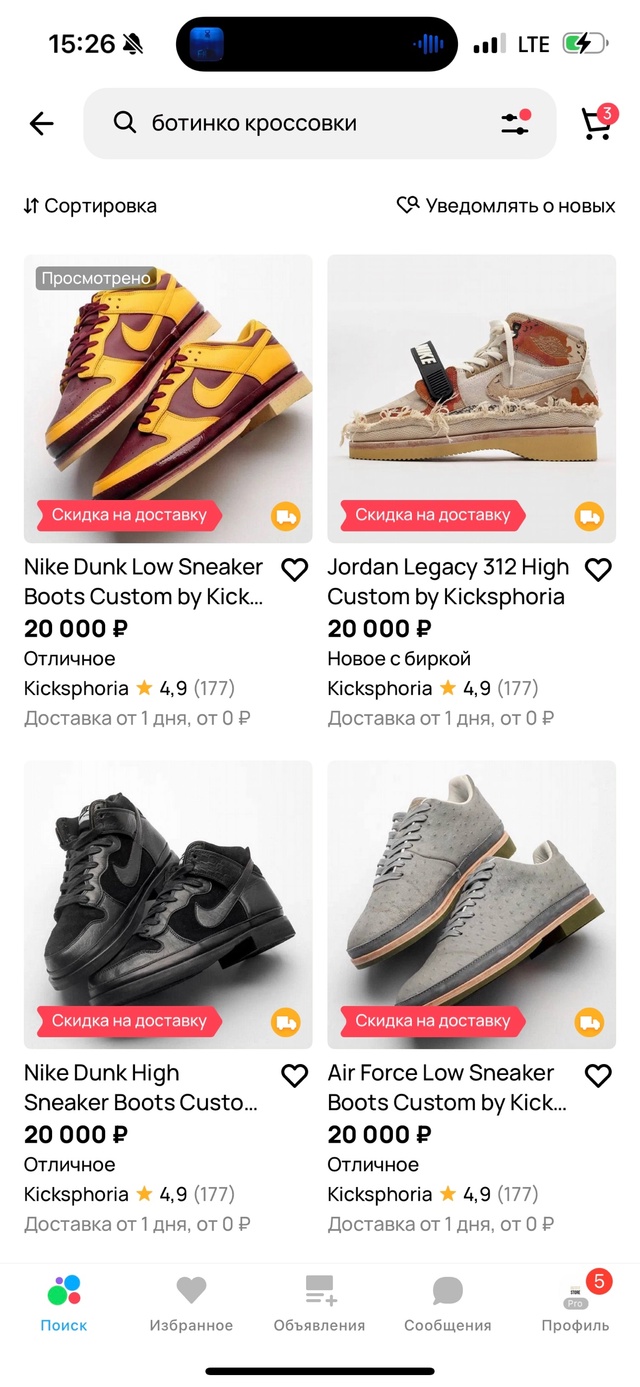640x1387 pixels.
Task: Enable Уведомлять о новых notifications
Action: (506, 206)
